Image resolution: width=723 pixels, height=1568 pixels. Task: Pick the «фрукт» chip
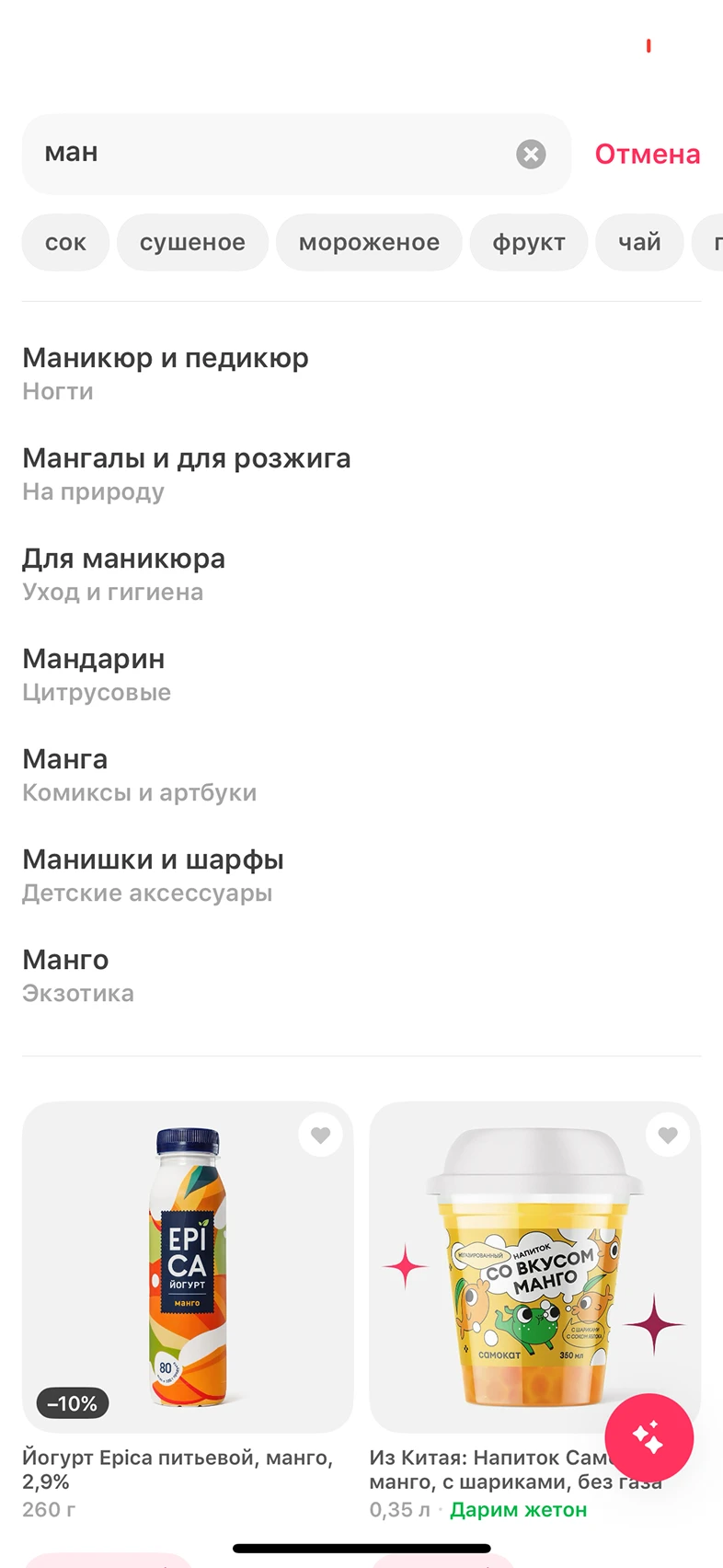(528, 242)
